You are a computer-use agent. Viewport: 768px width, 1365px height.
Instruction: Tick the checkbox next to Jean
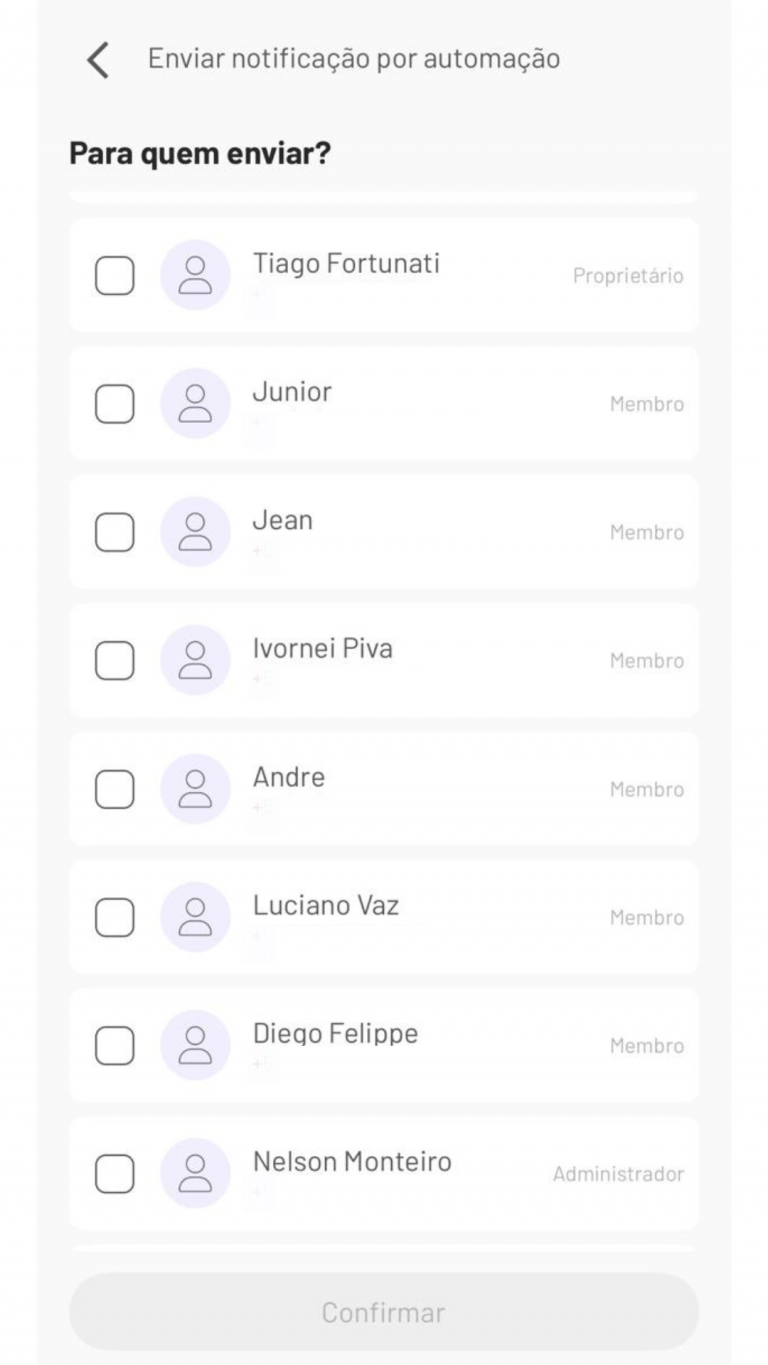[x=114, y=532]
